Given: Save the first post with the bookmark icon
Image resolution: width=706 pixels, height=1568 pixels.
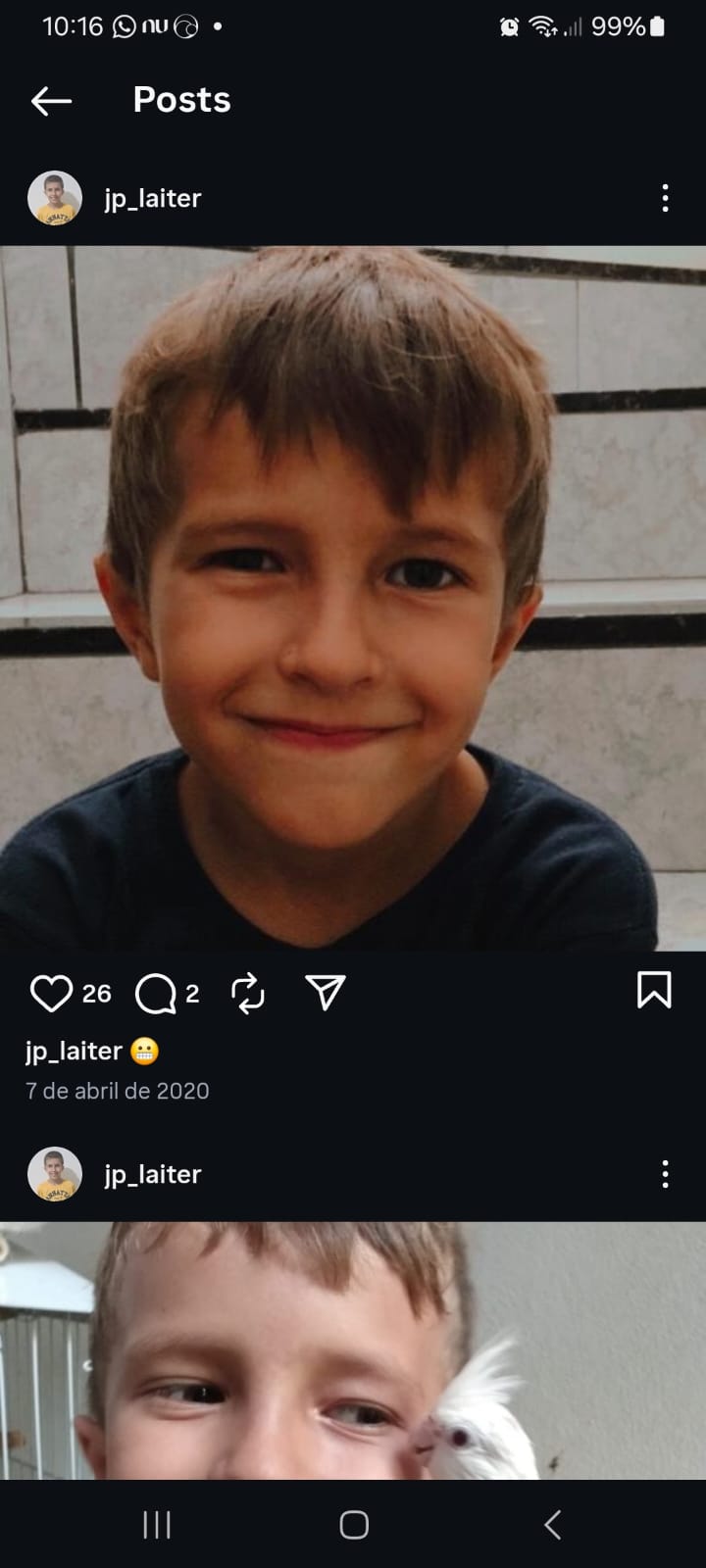Looking at the screenshot, I should [x=654, y=990].
